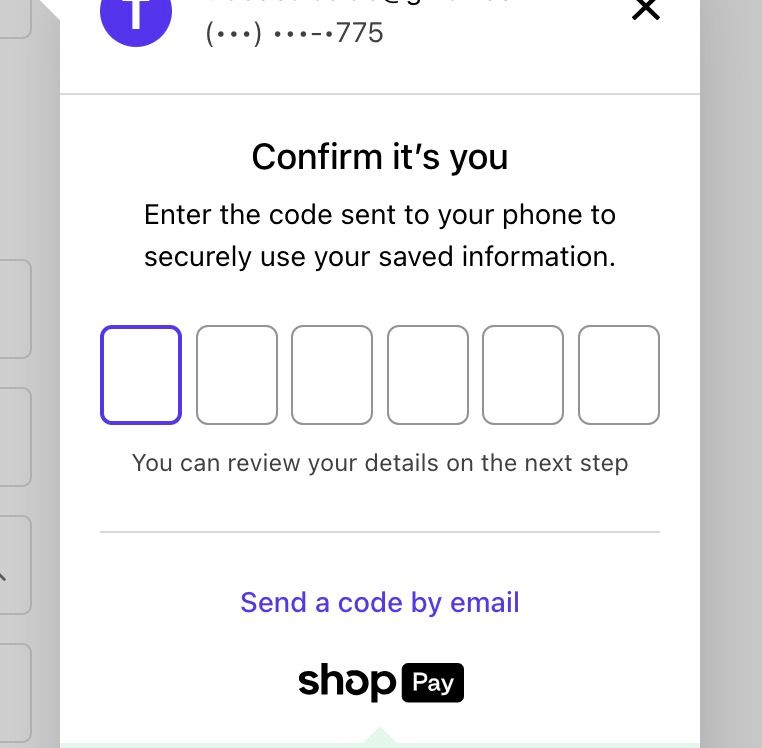Tap the sixth code digit box
The width and height of the screenshot is (762, 748).
619,375
